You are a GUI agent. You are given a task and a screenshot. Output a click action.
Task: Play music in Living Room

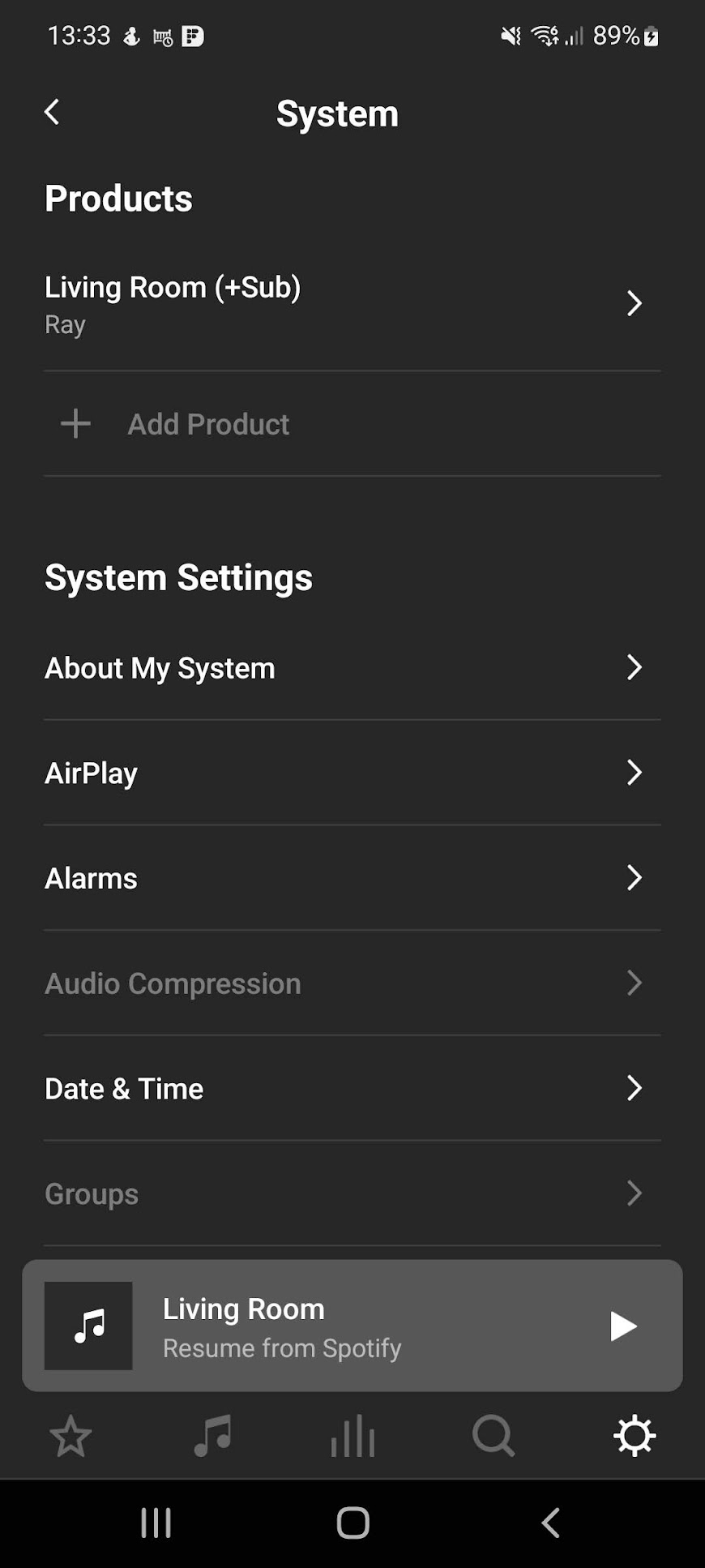[x=623, y=1326]
